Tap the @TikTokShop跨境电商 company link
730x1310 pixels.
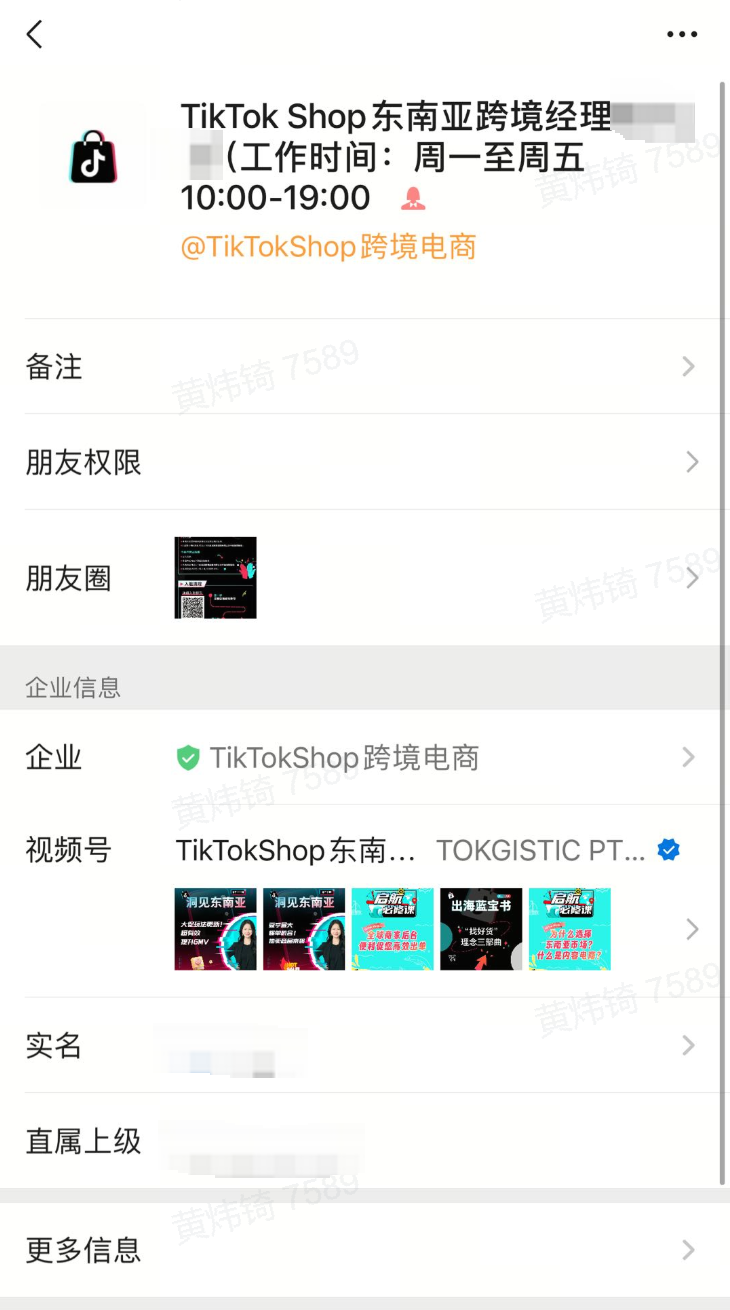click(328, 247)
